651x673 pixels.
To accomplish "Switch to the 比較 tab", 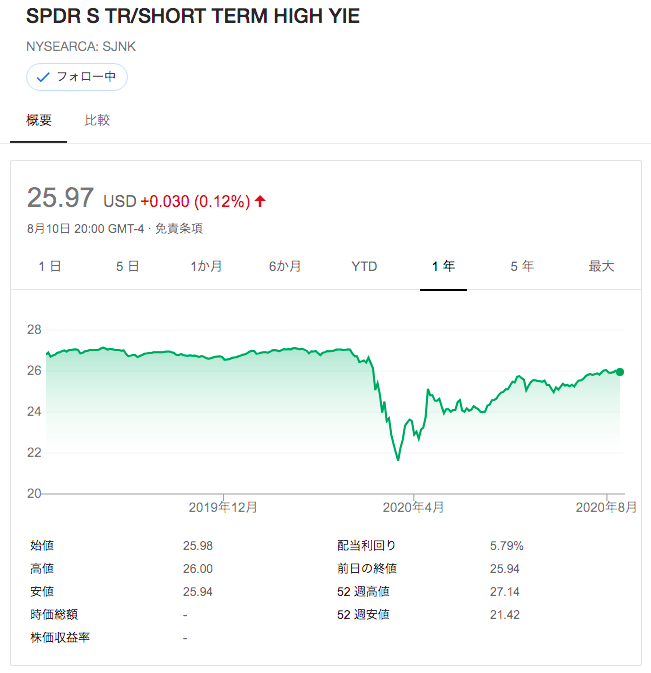I will (x=97, y=120).
